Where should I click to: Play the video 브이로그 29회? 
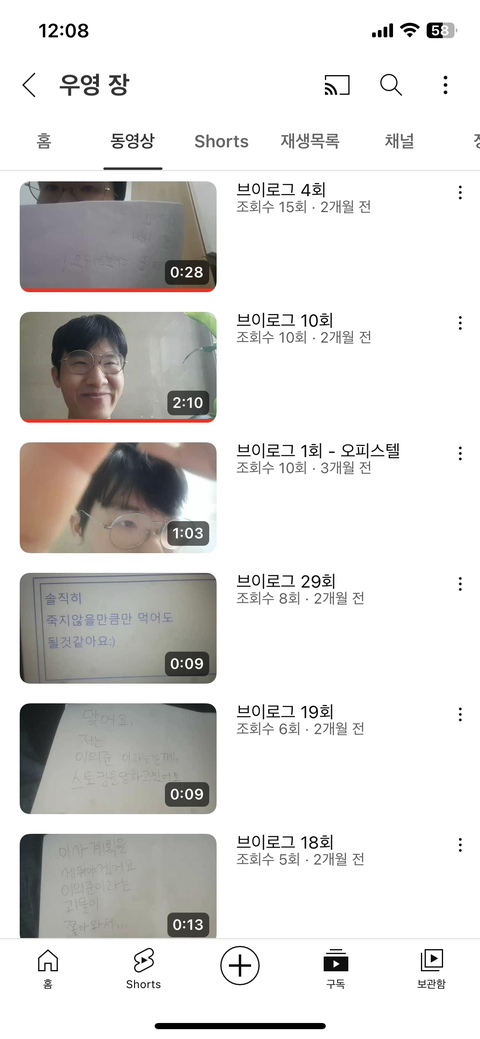(118, 628)
